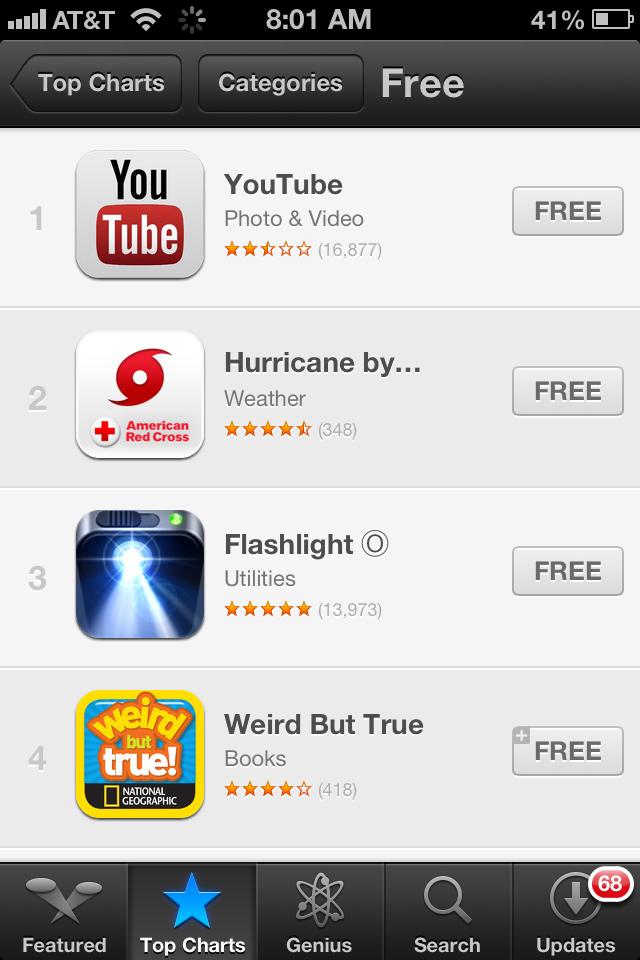
Task: Open the Categories list
Action: coord(279,83)
